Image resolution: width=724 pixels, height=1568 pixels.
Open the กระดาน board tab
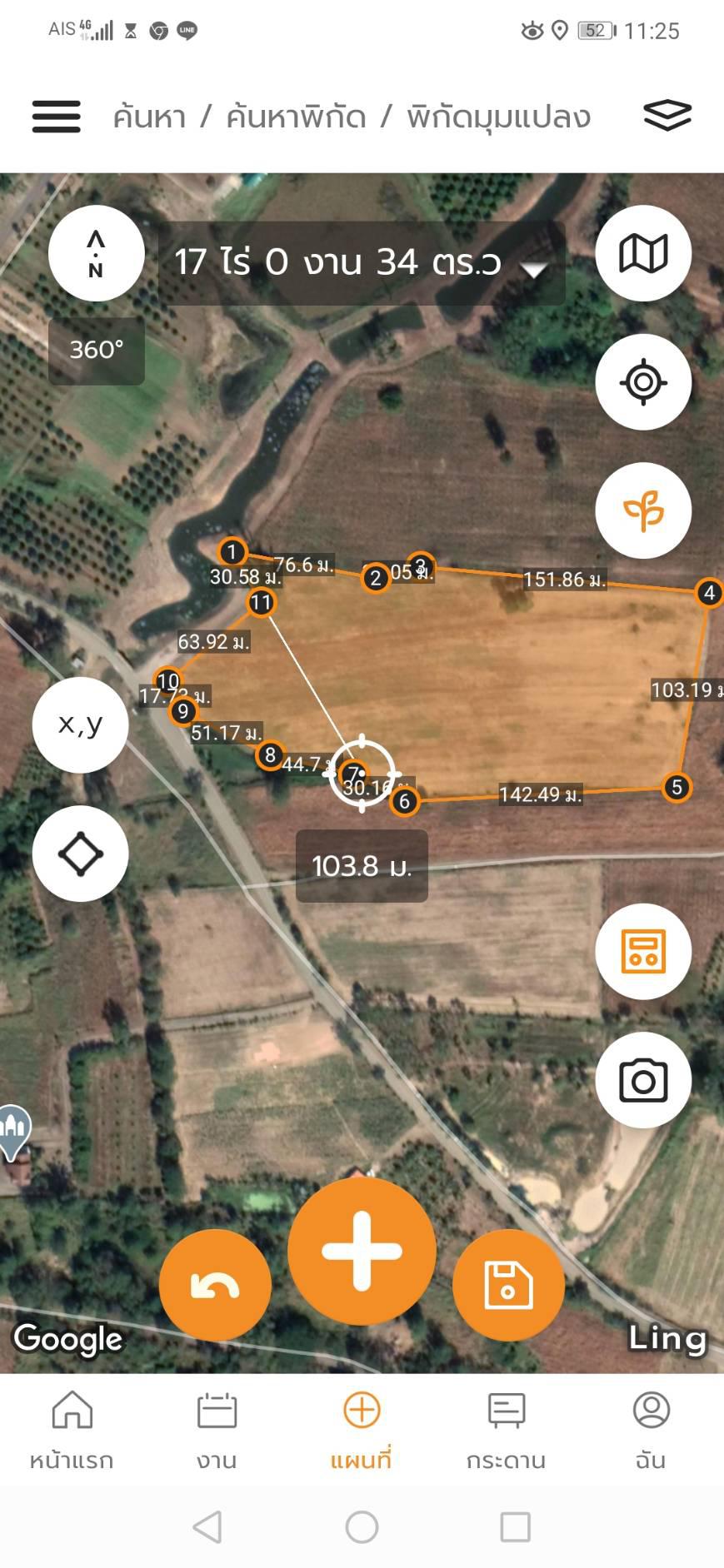[507, 1431]
